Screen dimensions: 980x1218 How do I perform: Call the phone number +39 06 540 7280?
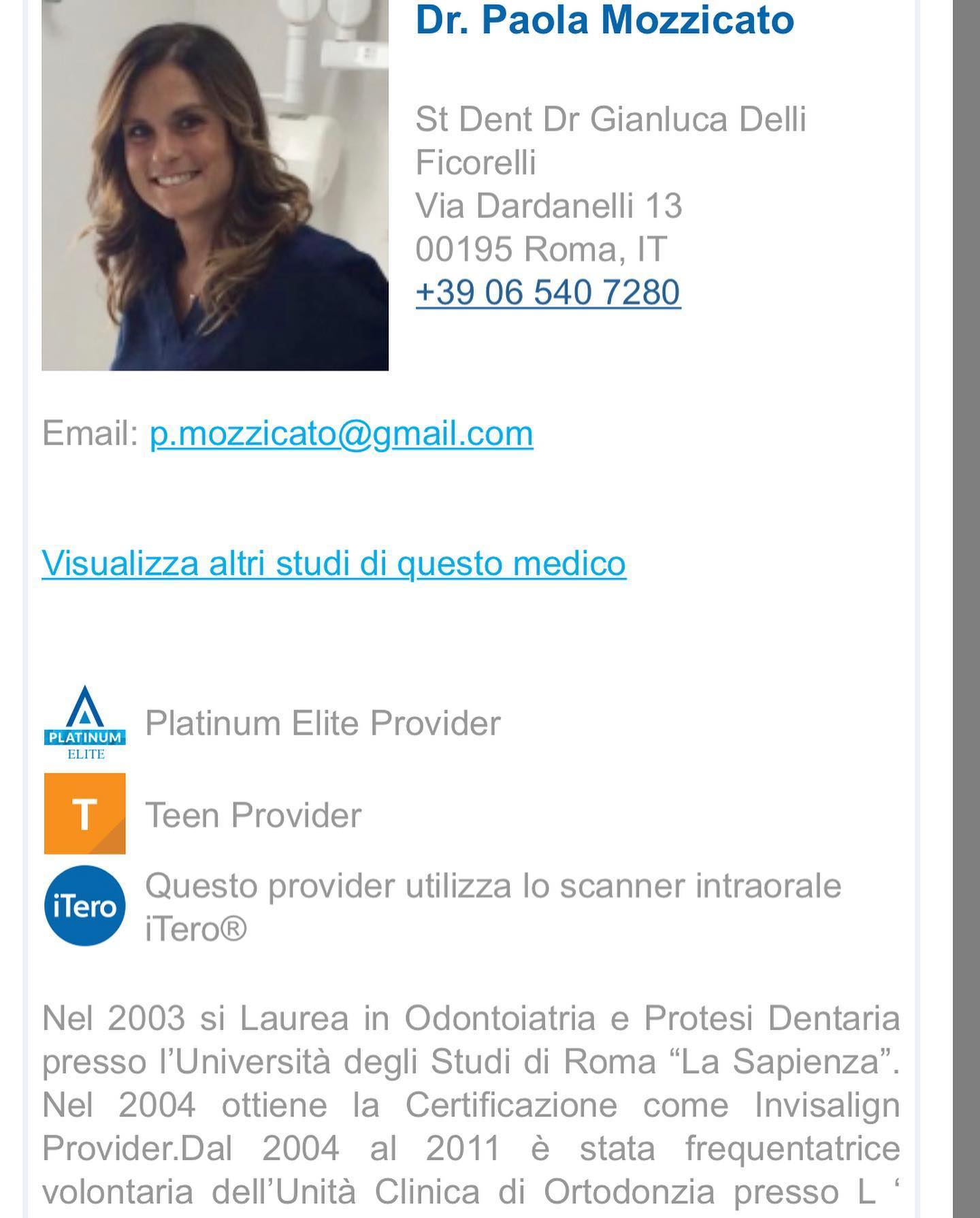(x=548, y=292)
